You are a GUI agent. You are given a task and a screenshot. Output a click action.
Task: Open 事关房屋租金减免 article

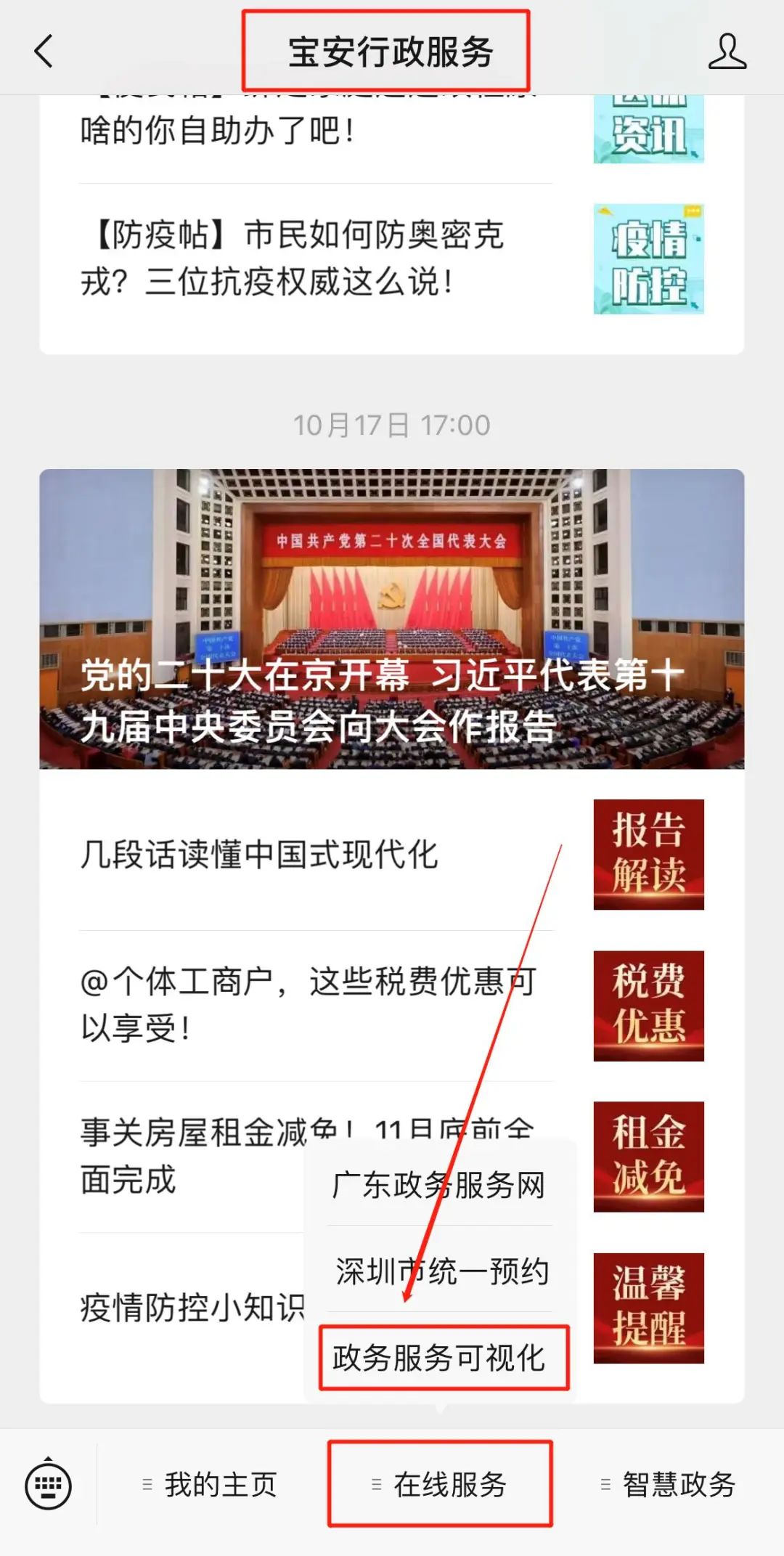point(189,1156)
